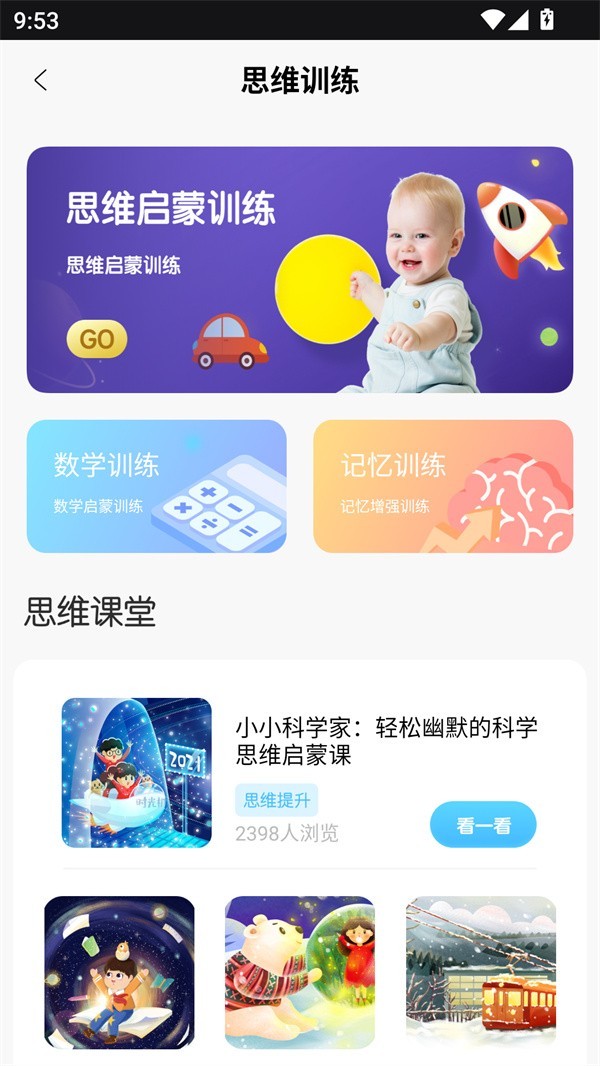Open the 数学训练 card
600x1066 pixels.
[156, 486]
